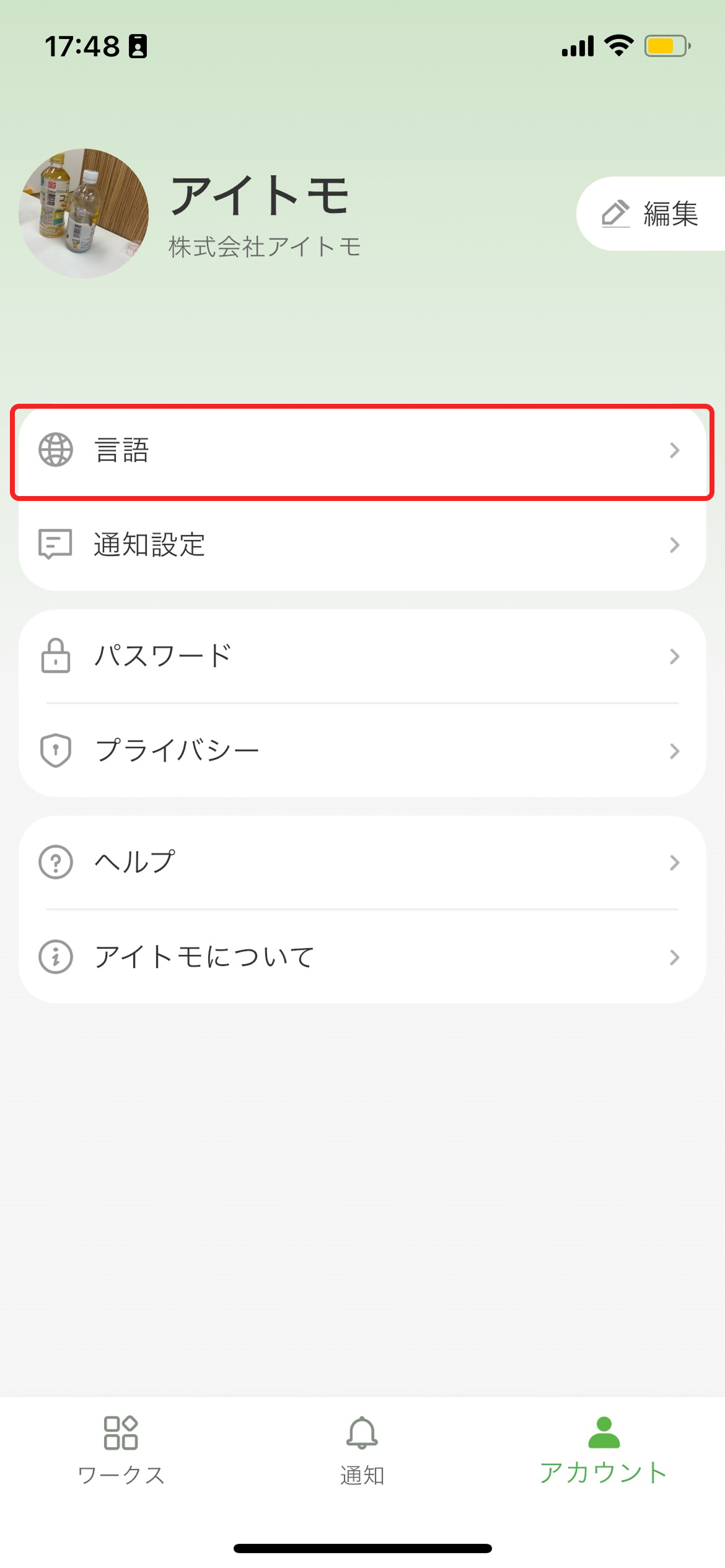Viewport: 725px width, 1568px height.
Task: Switch to the 通知 notifications tab
Action: [x=362, y=1450]
